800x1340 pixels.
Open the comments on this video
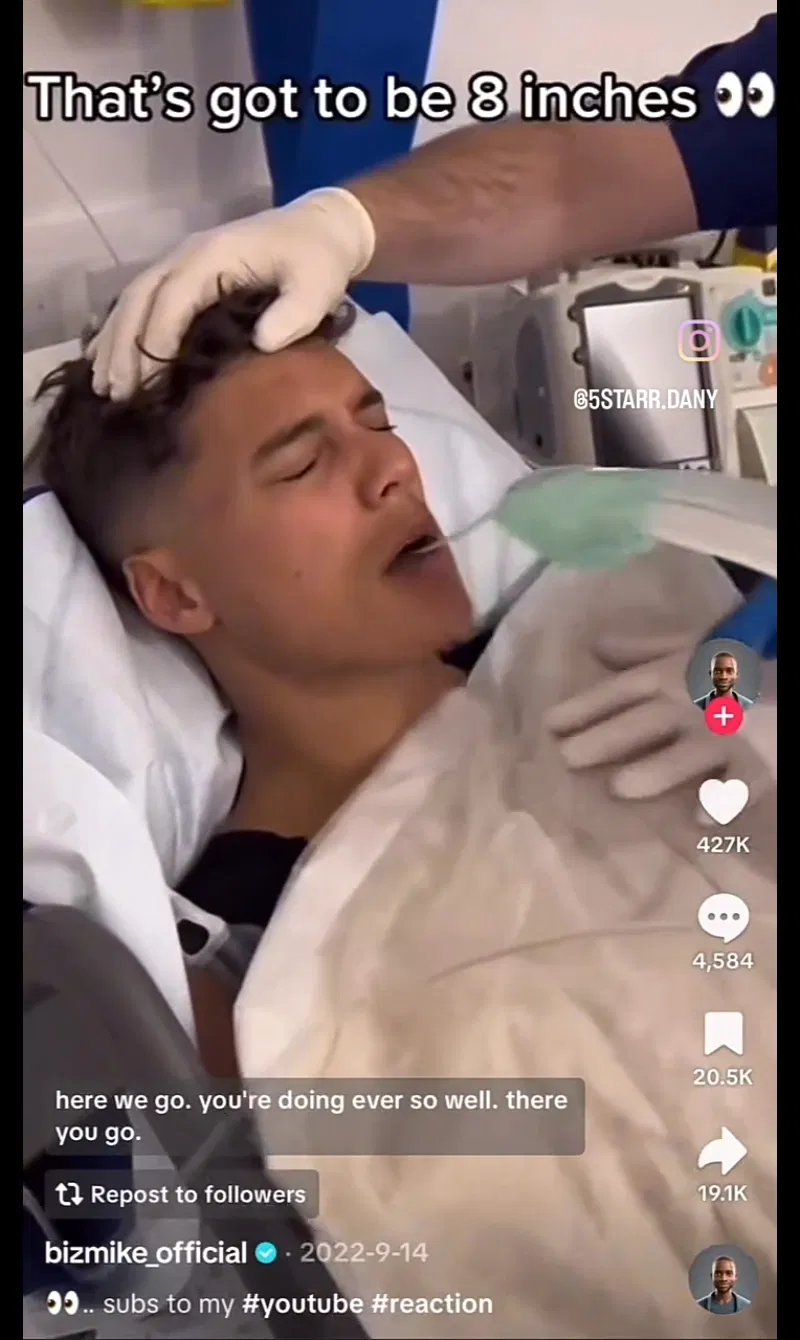[722, 917]
